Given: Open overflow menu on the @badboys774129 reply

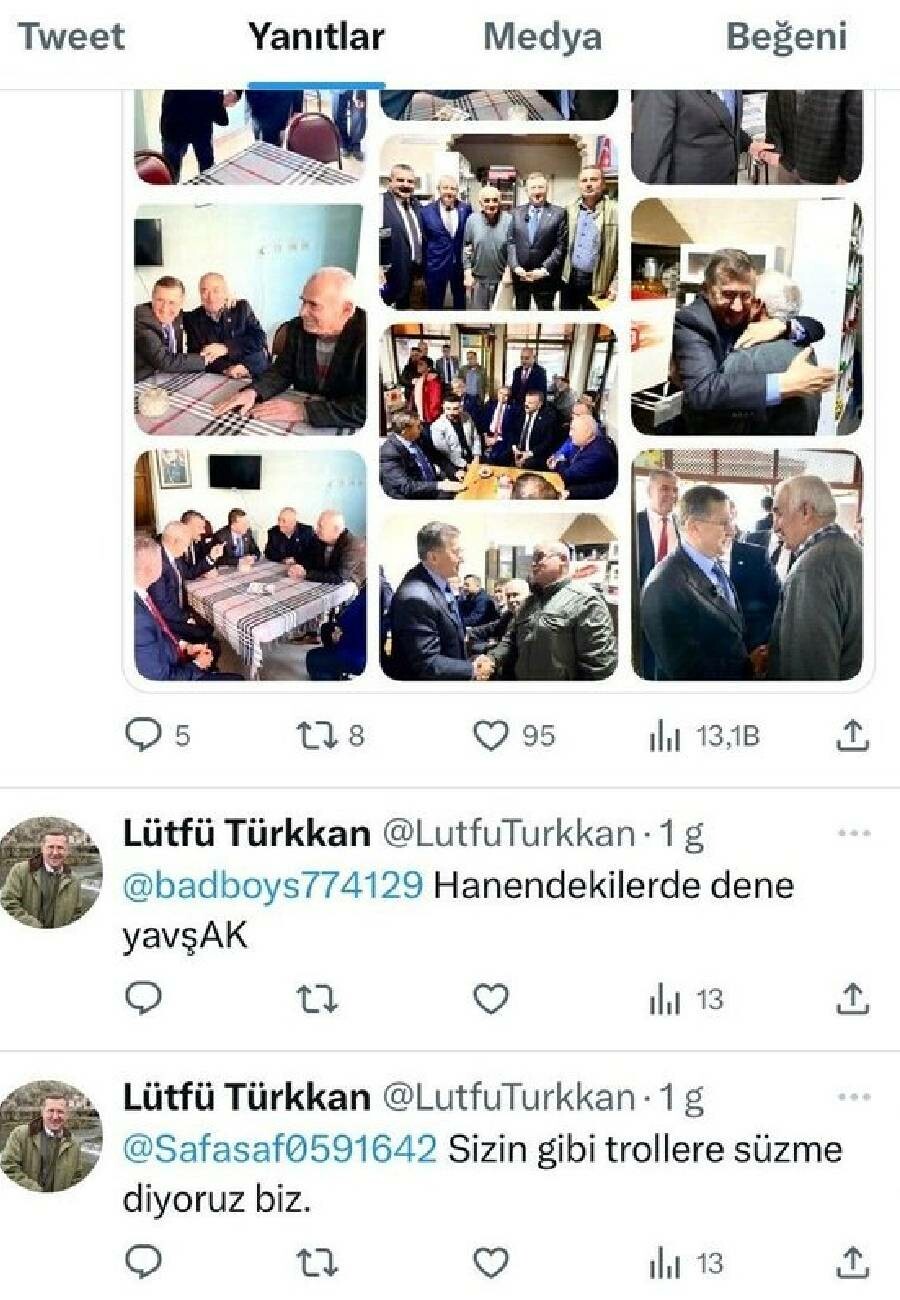Looking at the screenshot, I should [853, 834].
